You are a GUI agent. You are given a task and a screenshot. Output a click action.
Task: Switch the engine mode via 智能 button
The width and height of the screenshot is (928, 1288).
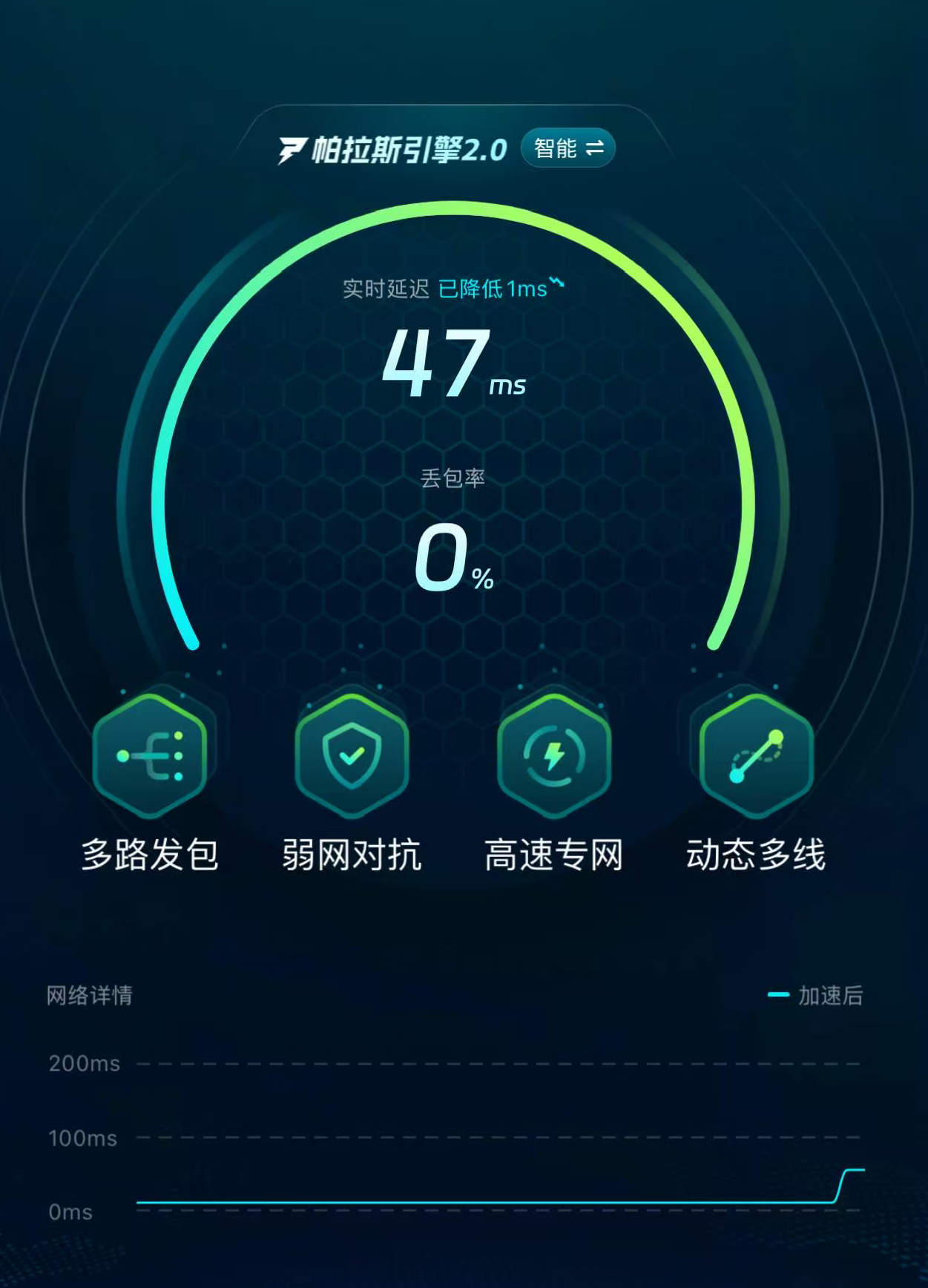568,148
